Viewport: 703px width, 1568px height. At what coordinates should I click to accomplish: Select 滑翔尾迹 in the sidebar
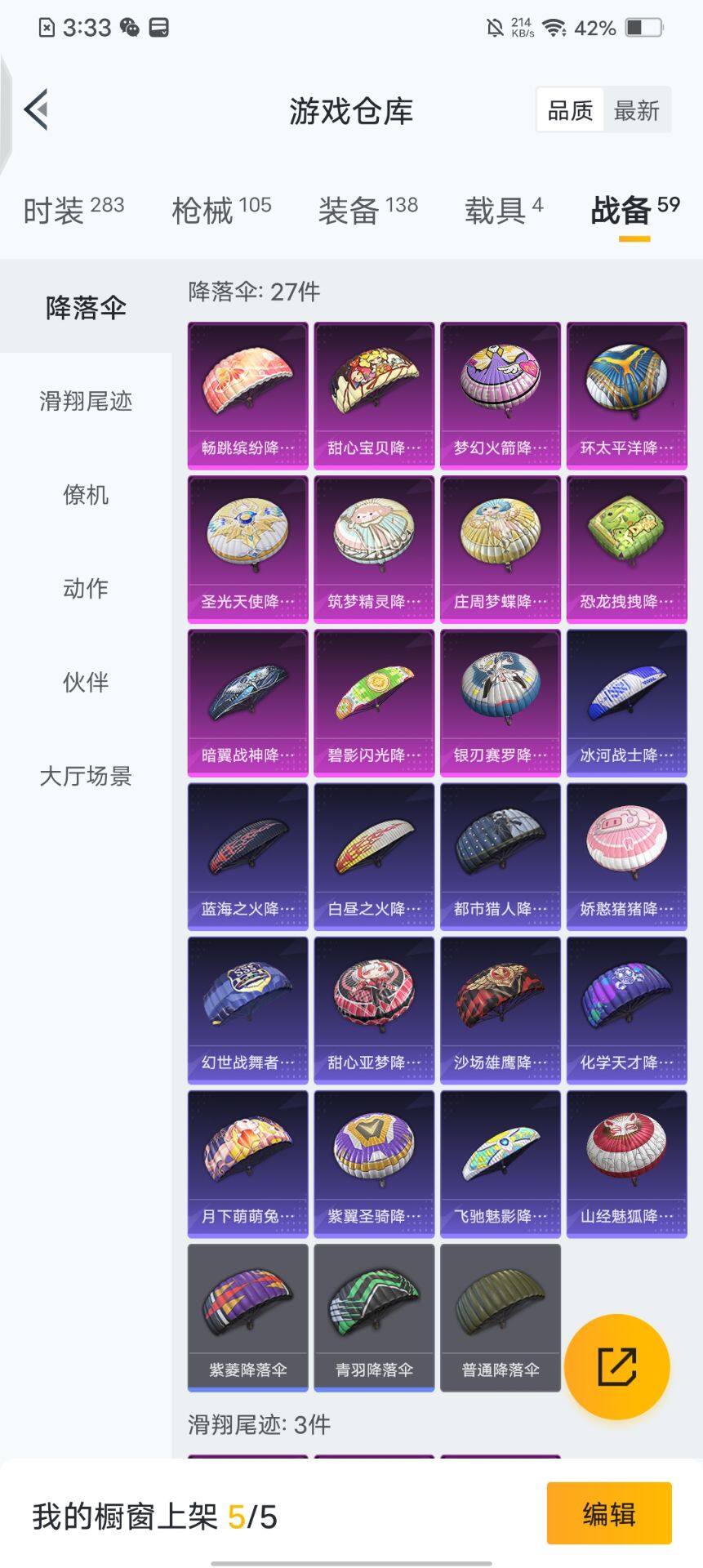[x=84, y=402]
